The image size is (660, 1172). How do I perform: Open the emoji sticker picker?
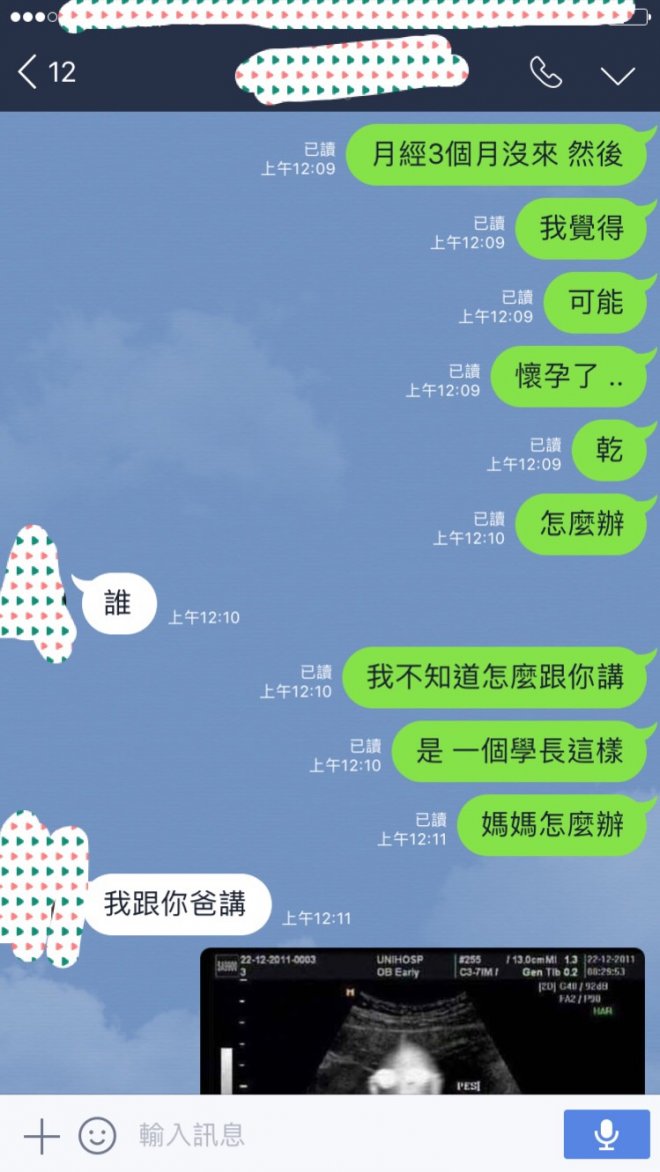point(97,1135)
